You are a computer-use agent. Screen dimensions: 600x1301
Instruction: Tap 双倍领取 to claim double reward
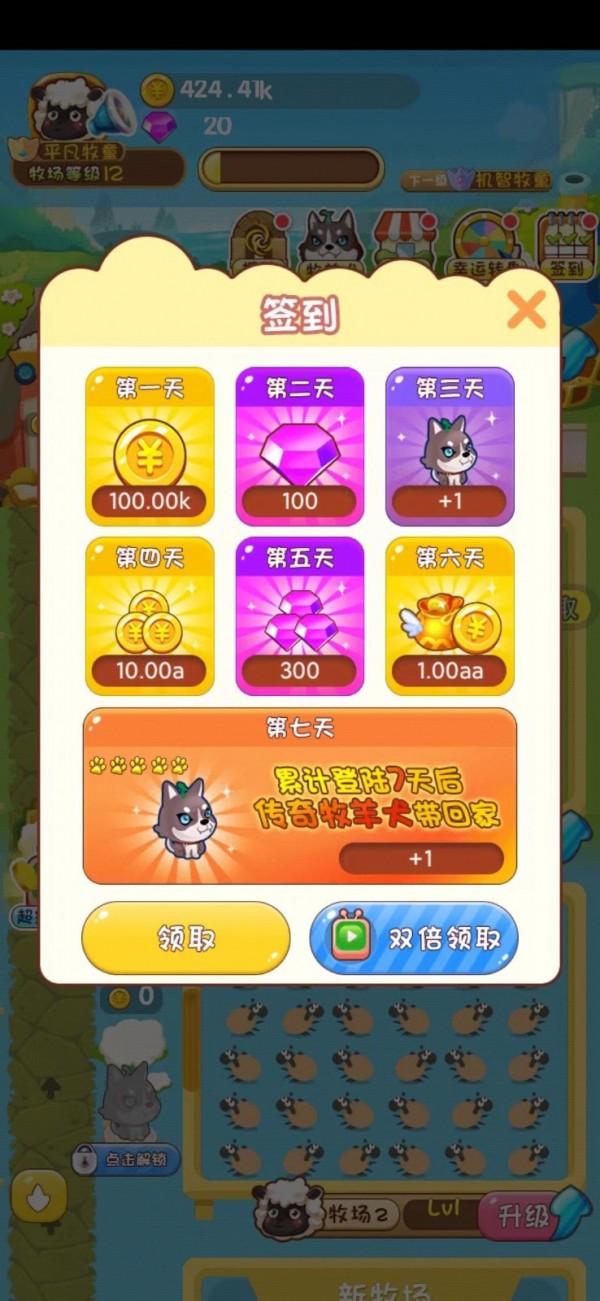[x=414, y=938]
